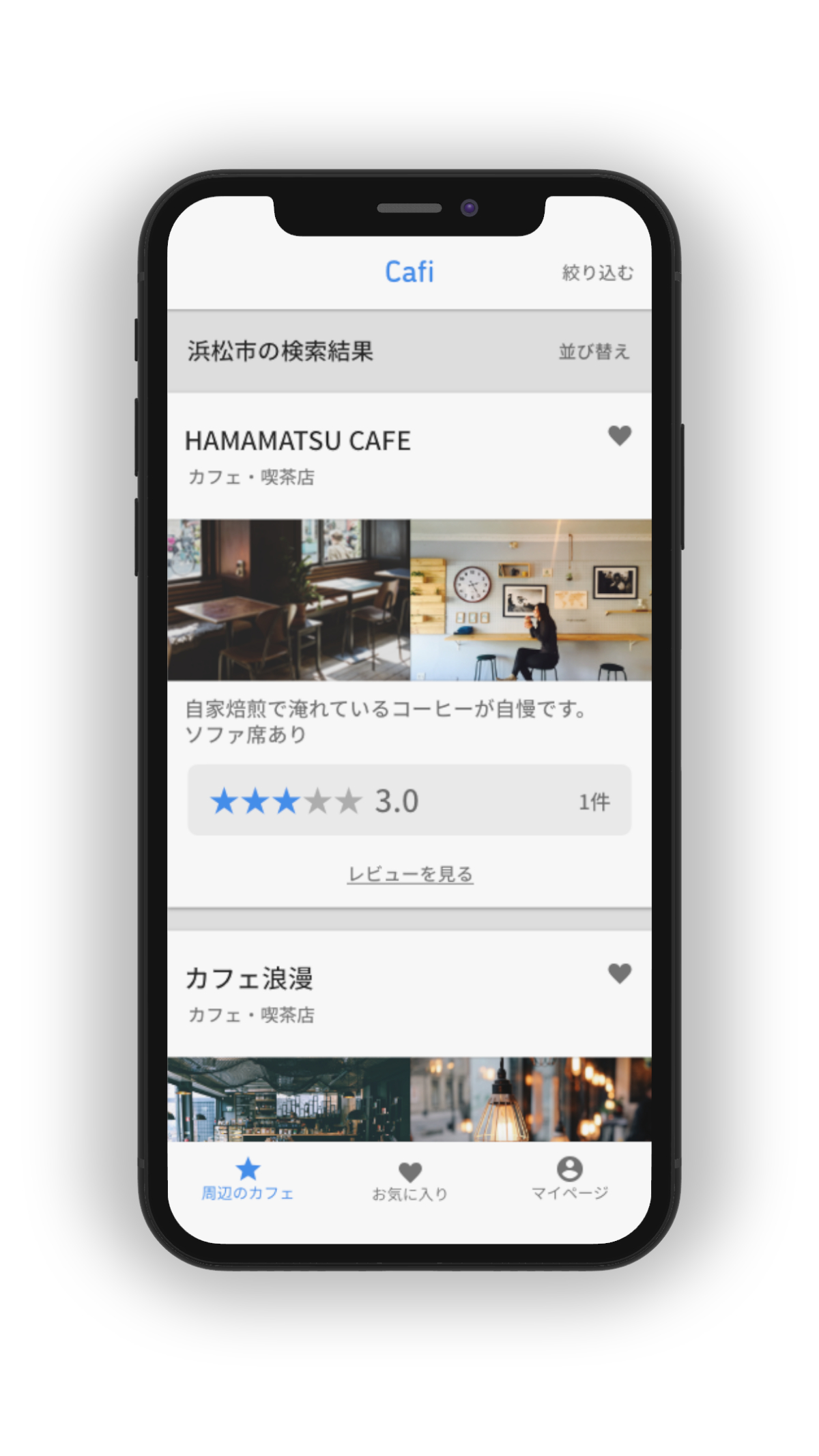Go to the マイページ tab
The height and width of the screenshot is (1456, 819).
[570, 1179]
